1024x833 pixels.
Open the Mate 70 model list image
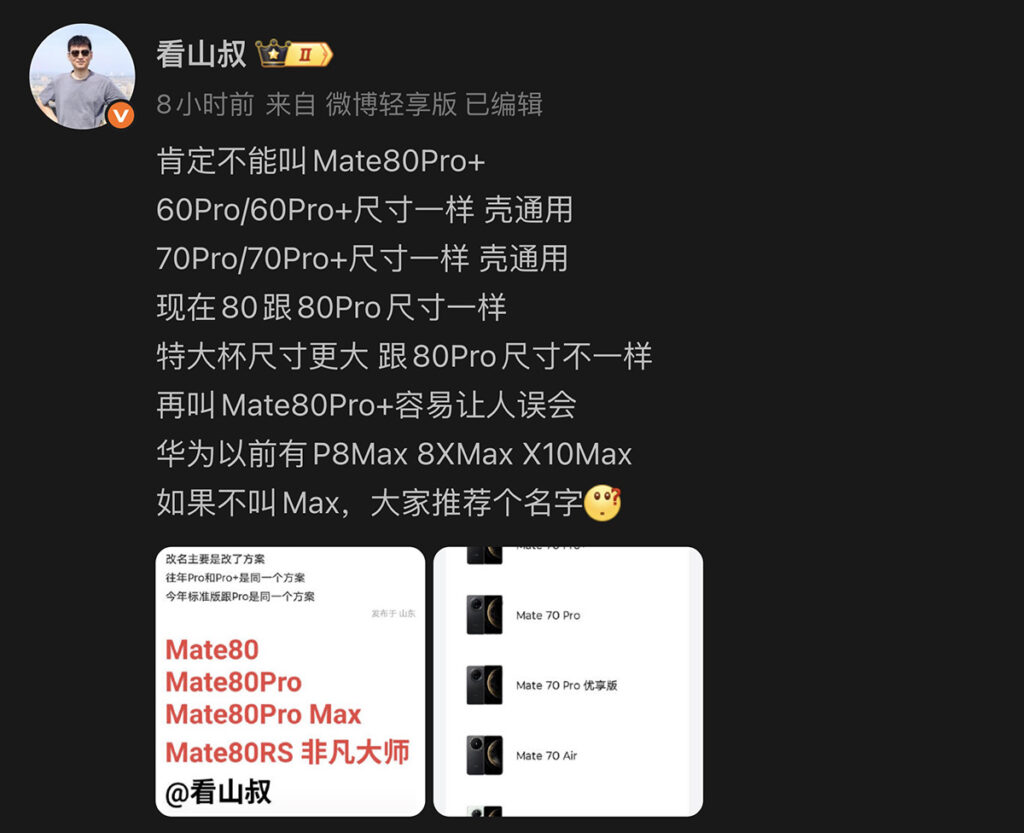coord(567,681)
